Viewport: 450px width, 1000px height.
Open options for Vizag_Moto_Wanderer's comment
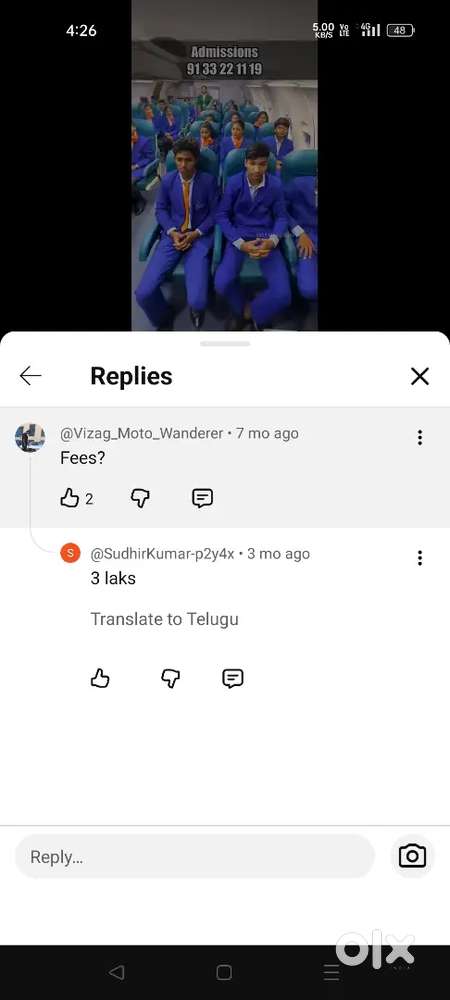(419, 438)
